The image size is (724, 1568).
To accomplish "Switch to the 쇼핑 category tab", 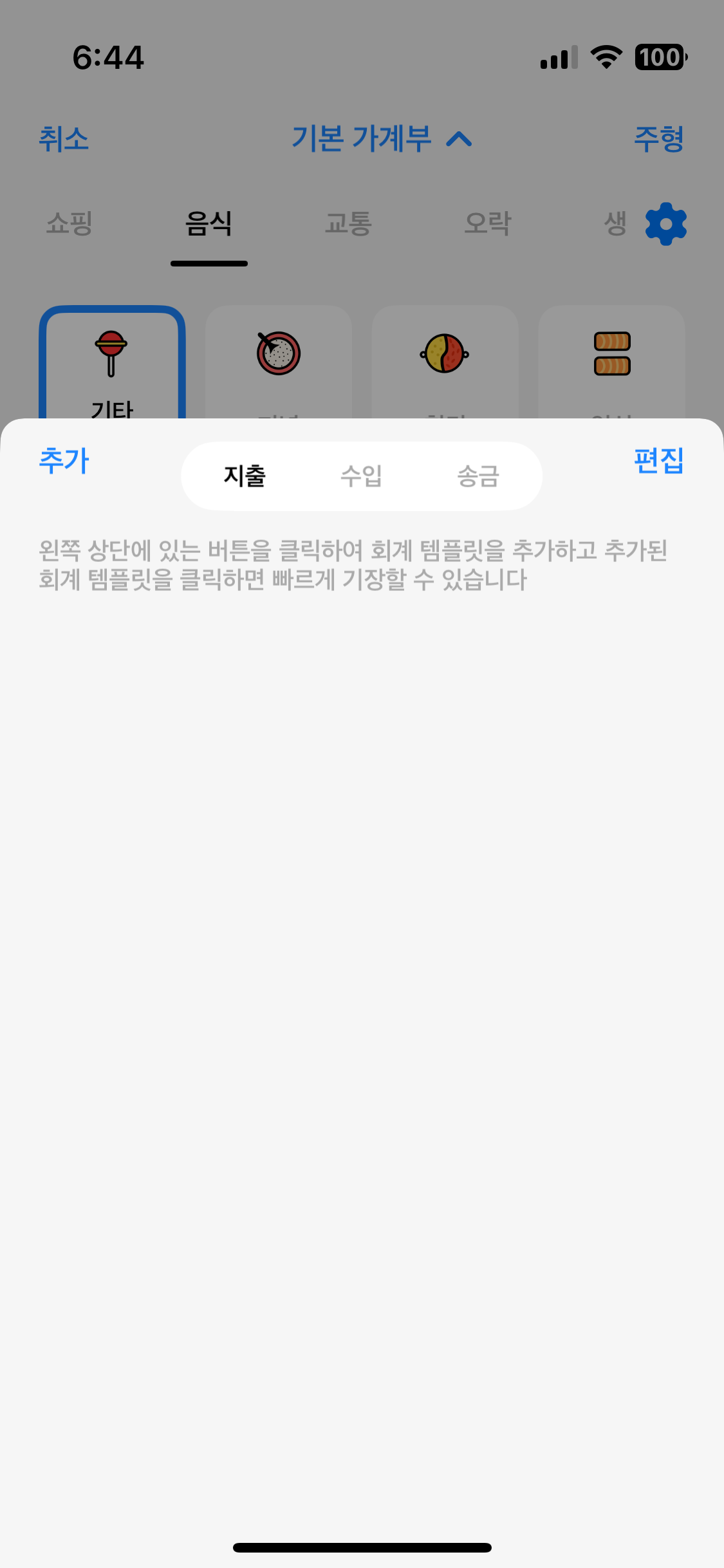I will (x=70, y=225).
